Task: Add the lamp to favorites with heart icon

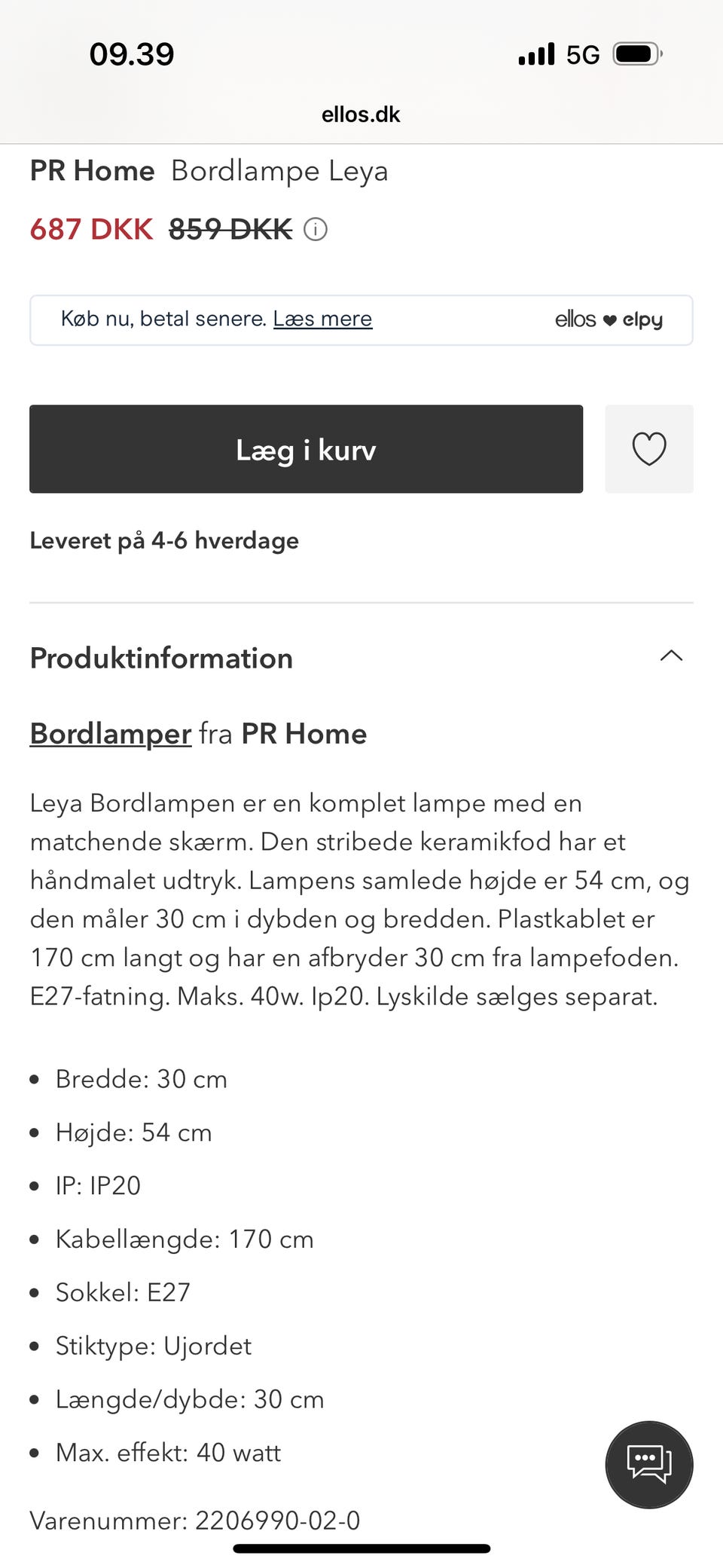Action: pyautogui.click(x=648, y=449)
